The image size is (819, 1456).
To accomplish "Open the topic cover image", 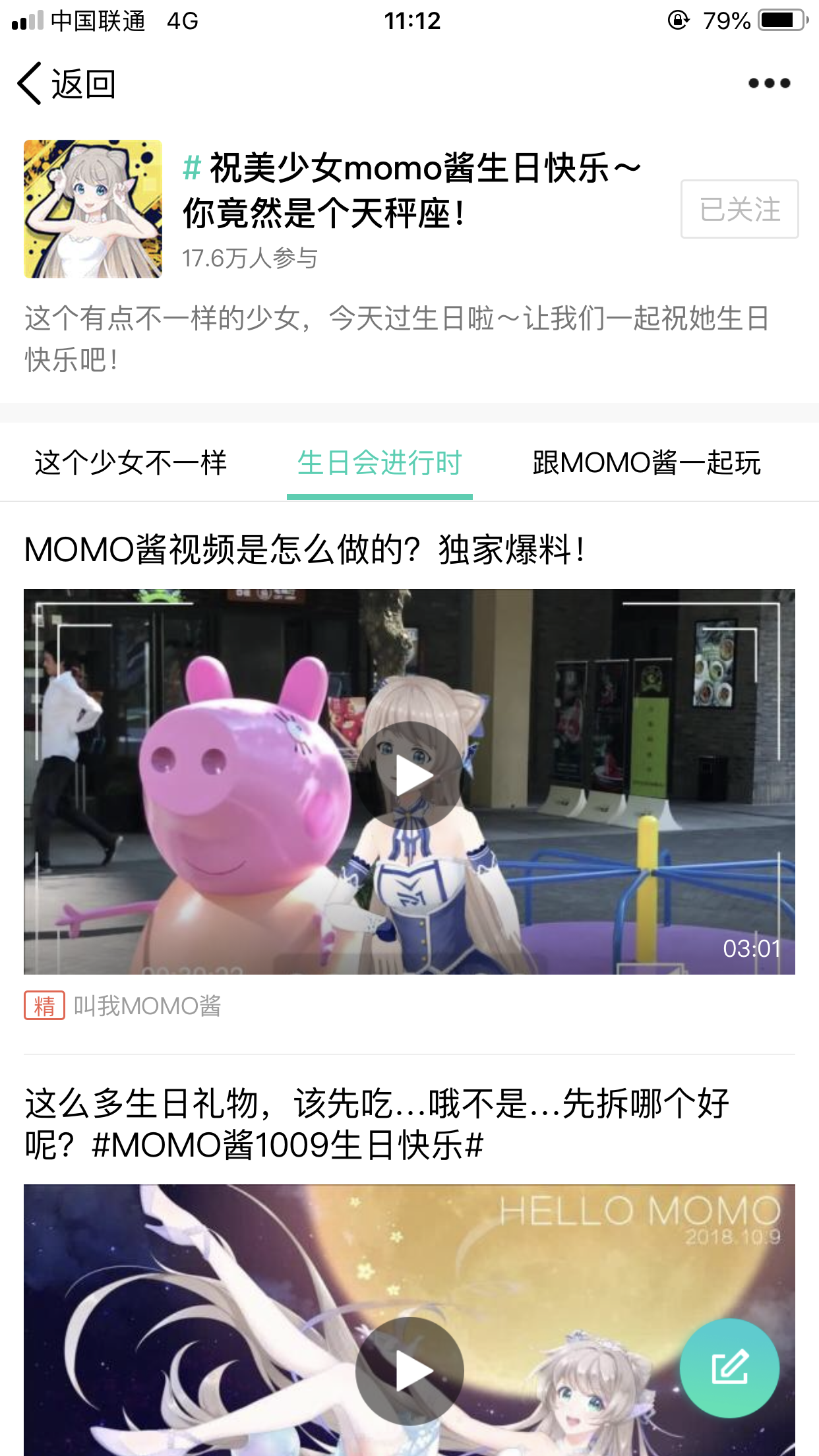I will tap(93, 209).
